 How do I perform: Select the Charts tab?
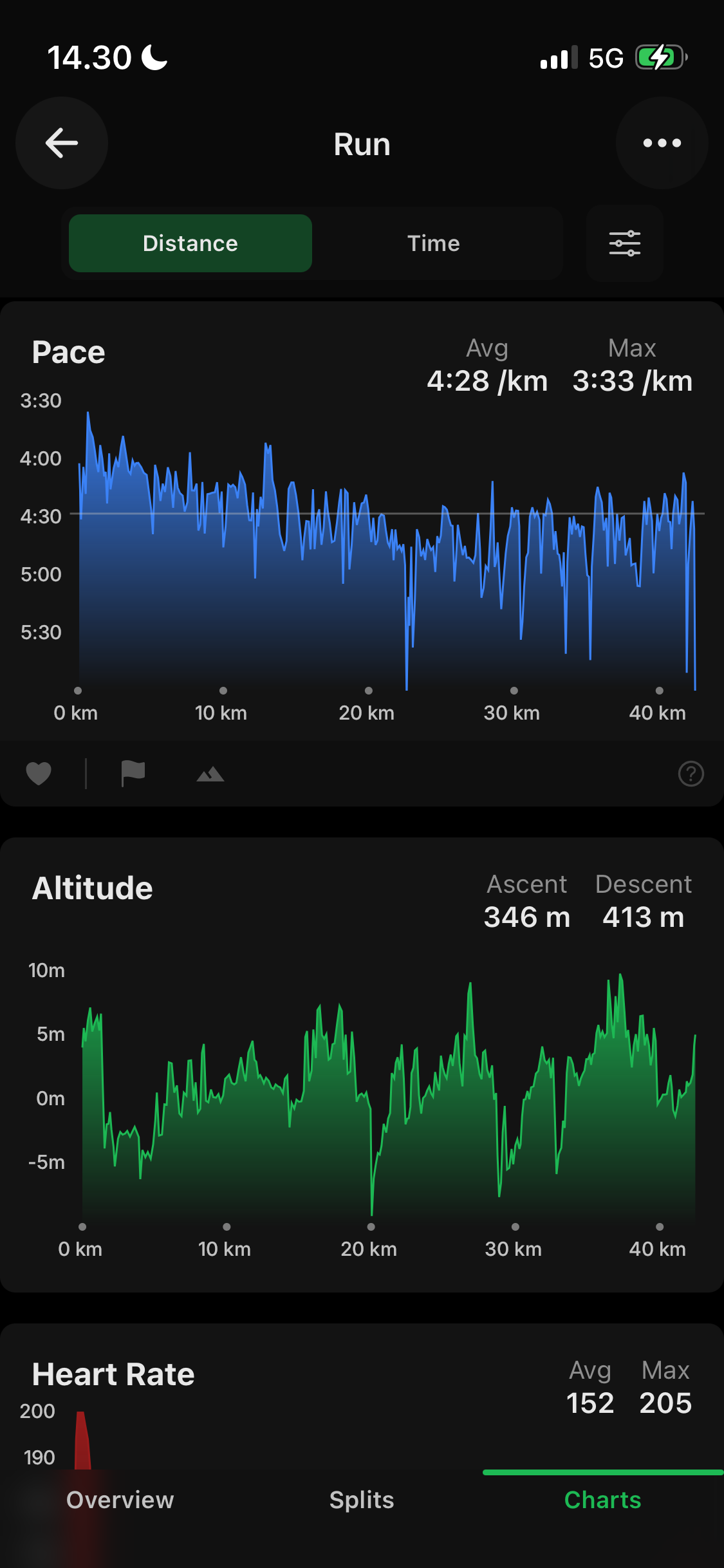point(602,1500)
